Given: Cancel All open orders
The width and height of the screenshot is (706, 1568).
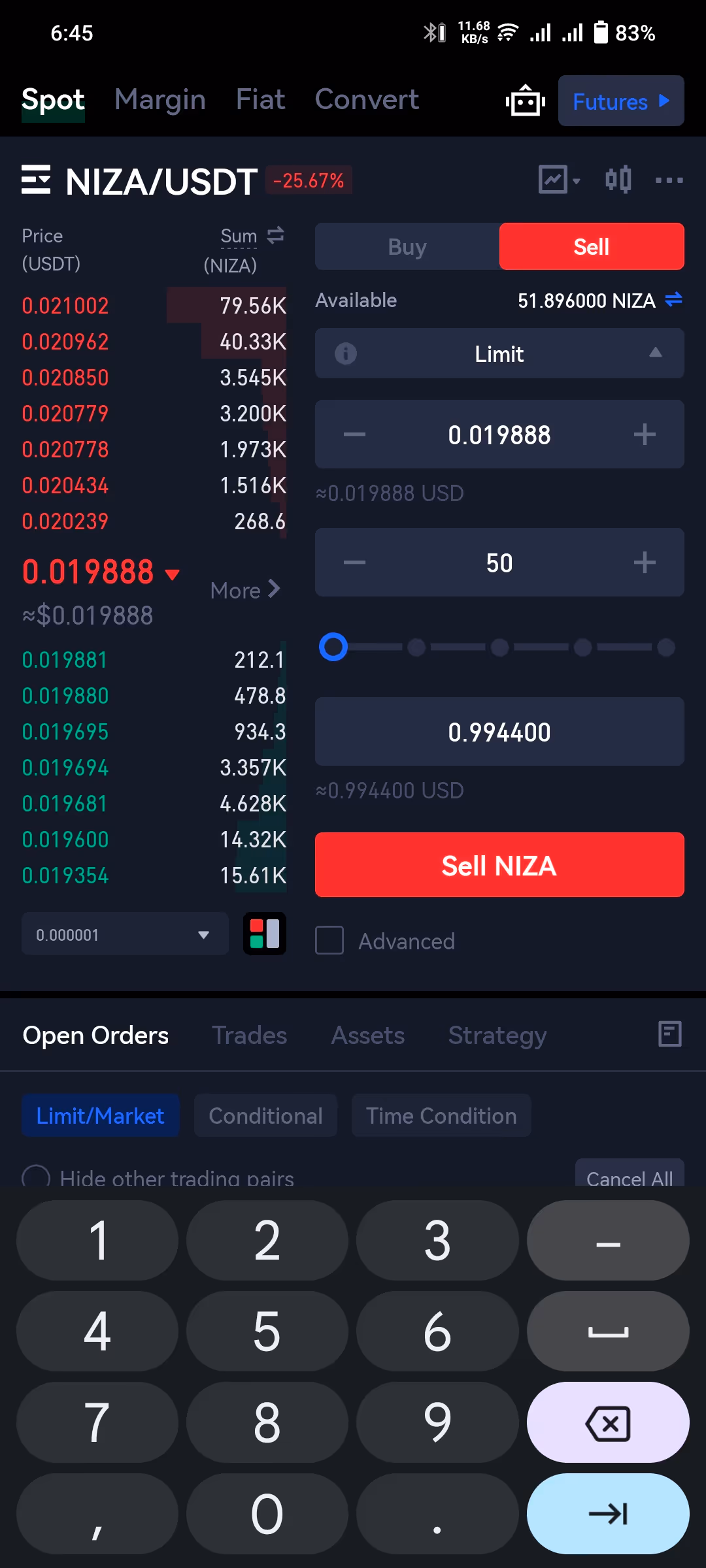Looking at the screenshot, I should click(630, 1174).
